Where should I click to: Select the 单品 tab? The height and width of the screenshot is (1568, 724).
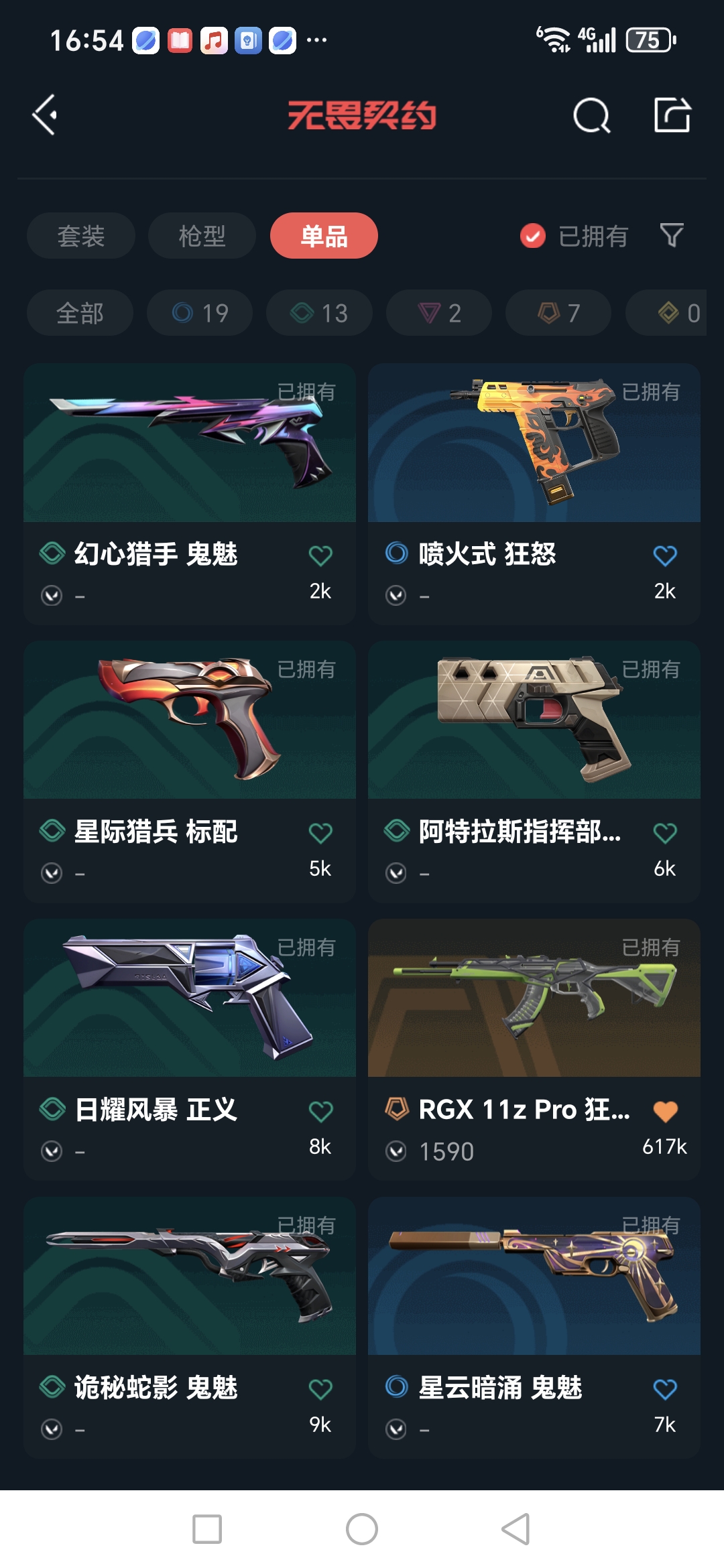click(x=324, y=236)
